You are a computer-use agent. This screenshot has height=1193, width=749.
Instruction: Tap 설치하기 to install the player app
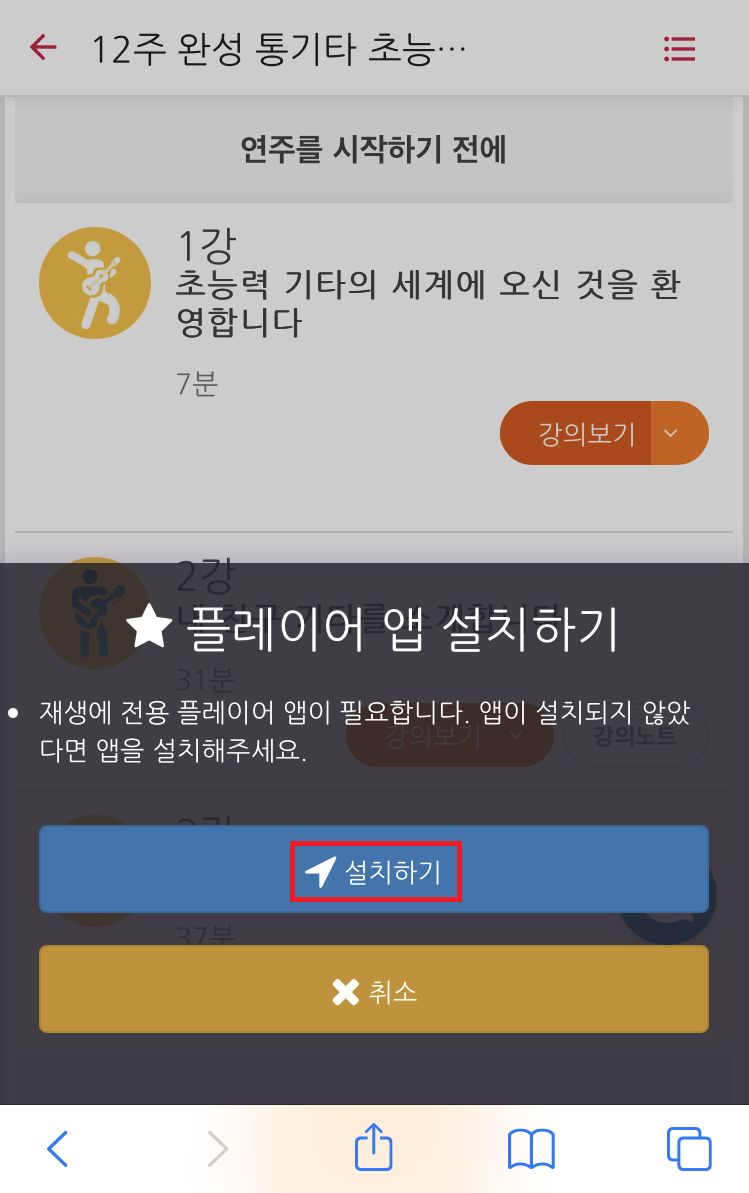pos(374,870)
